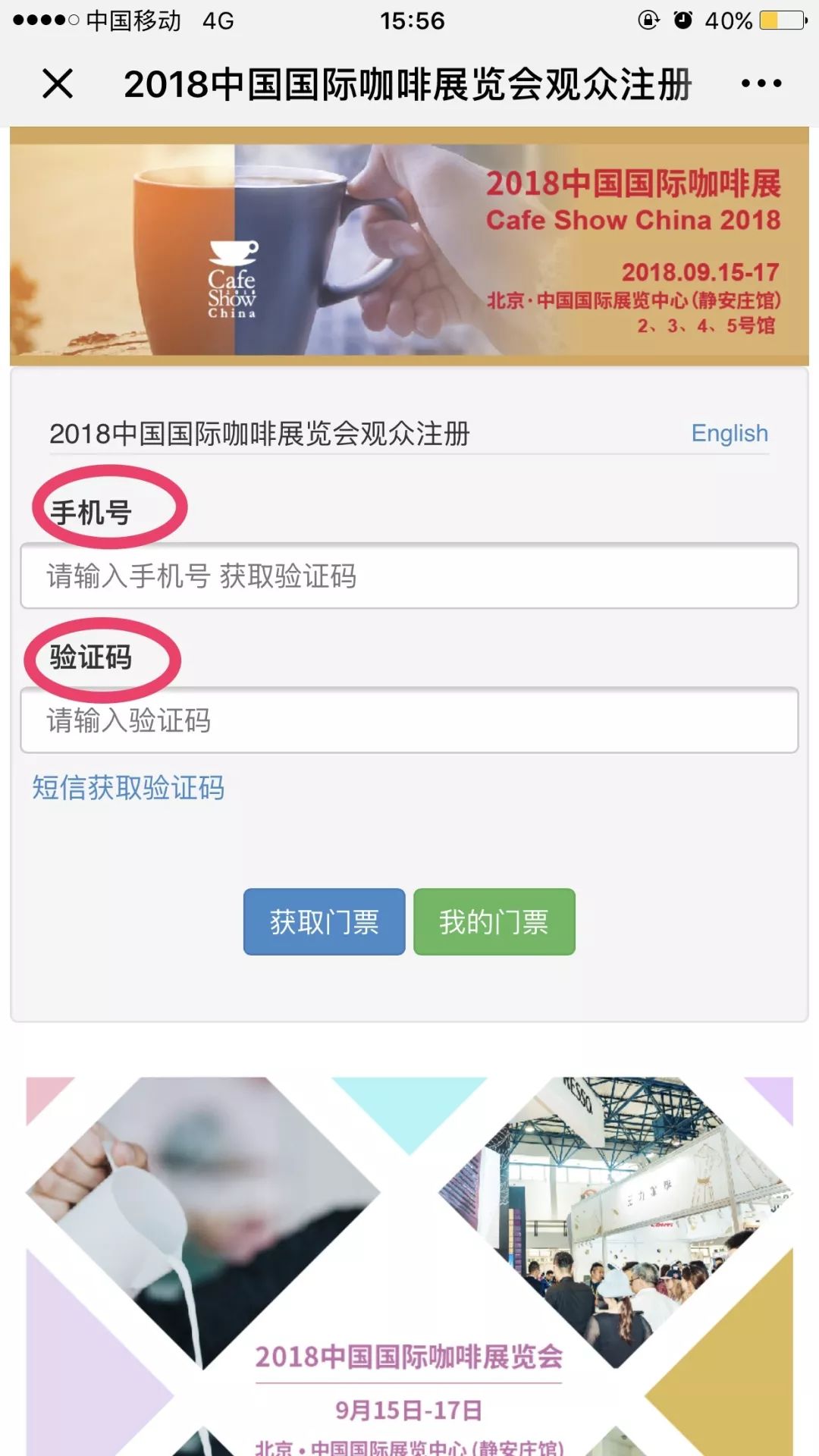The height and width of the screenshot is (1456, 819).
Task: Switch the form language to English
Action: (729, 433)
